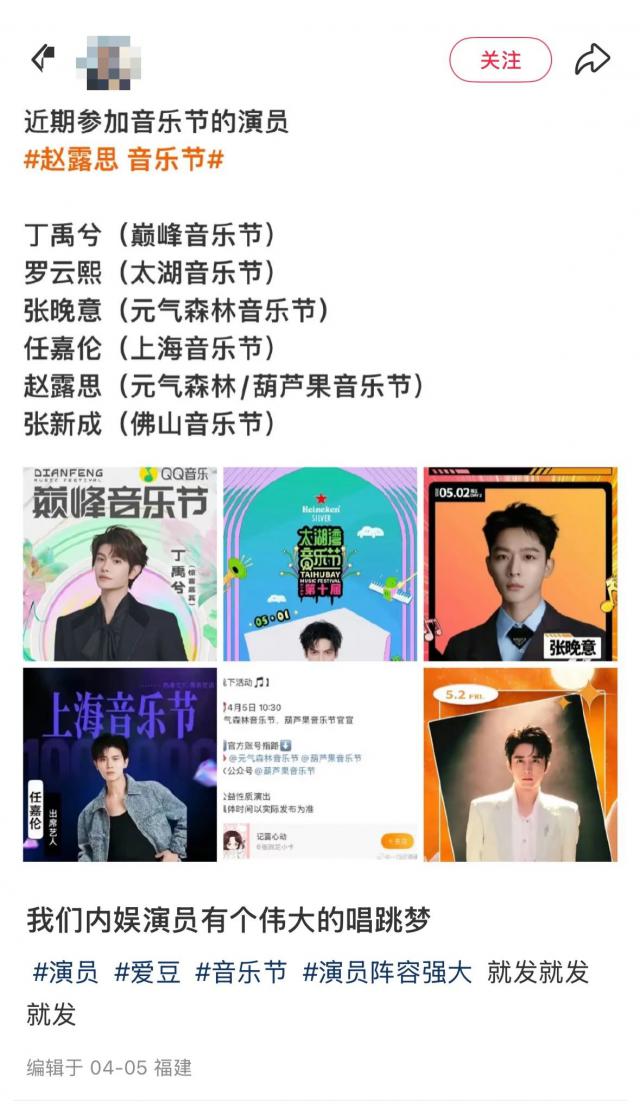Open the #赵露思 音乐节# topic link
Screen dimensions: 640x1108
point(124,160)
